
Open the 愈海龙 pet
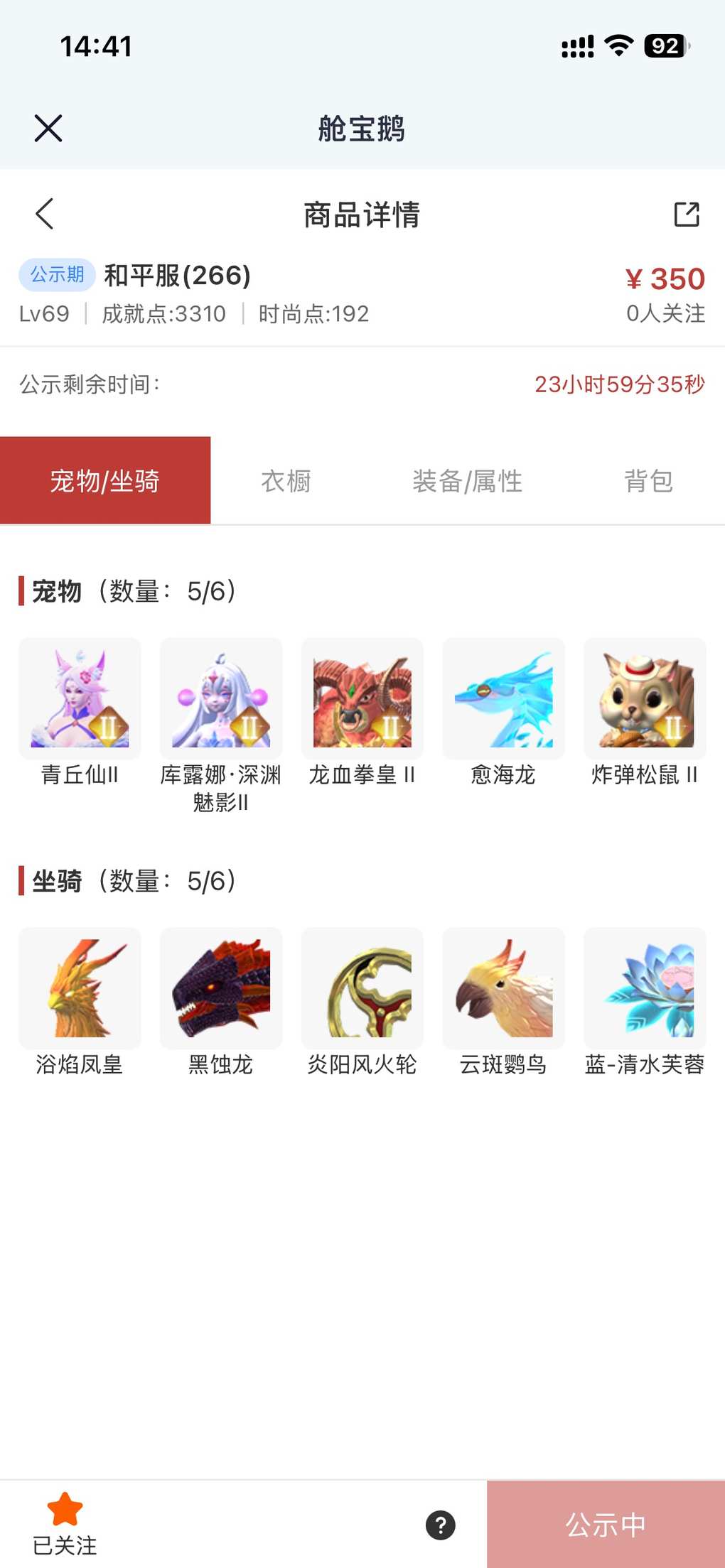point(503,699)
